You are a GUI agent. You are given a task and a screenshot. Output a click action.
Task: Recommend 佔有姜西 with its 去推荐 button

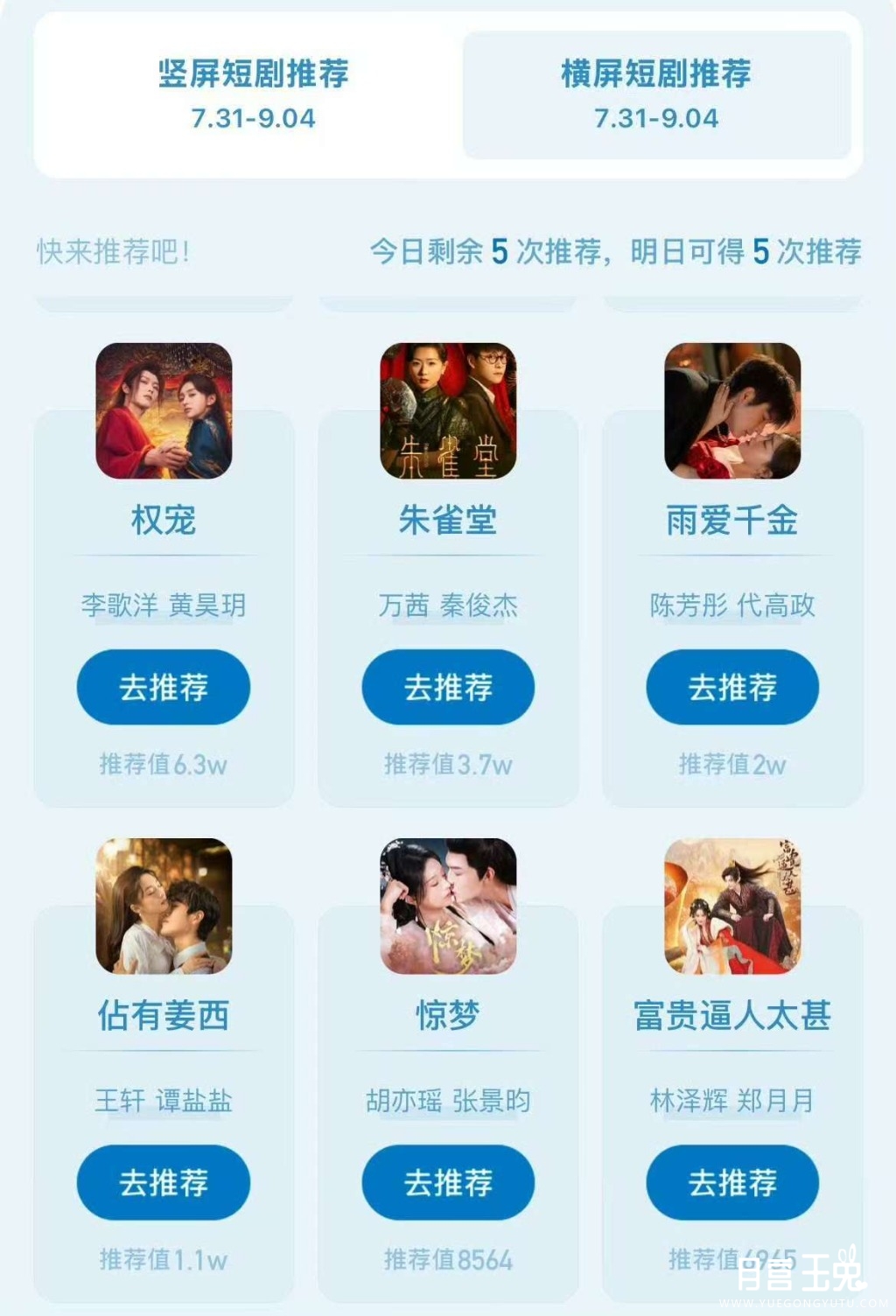(x=164, y=1182)
